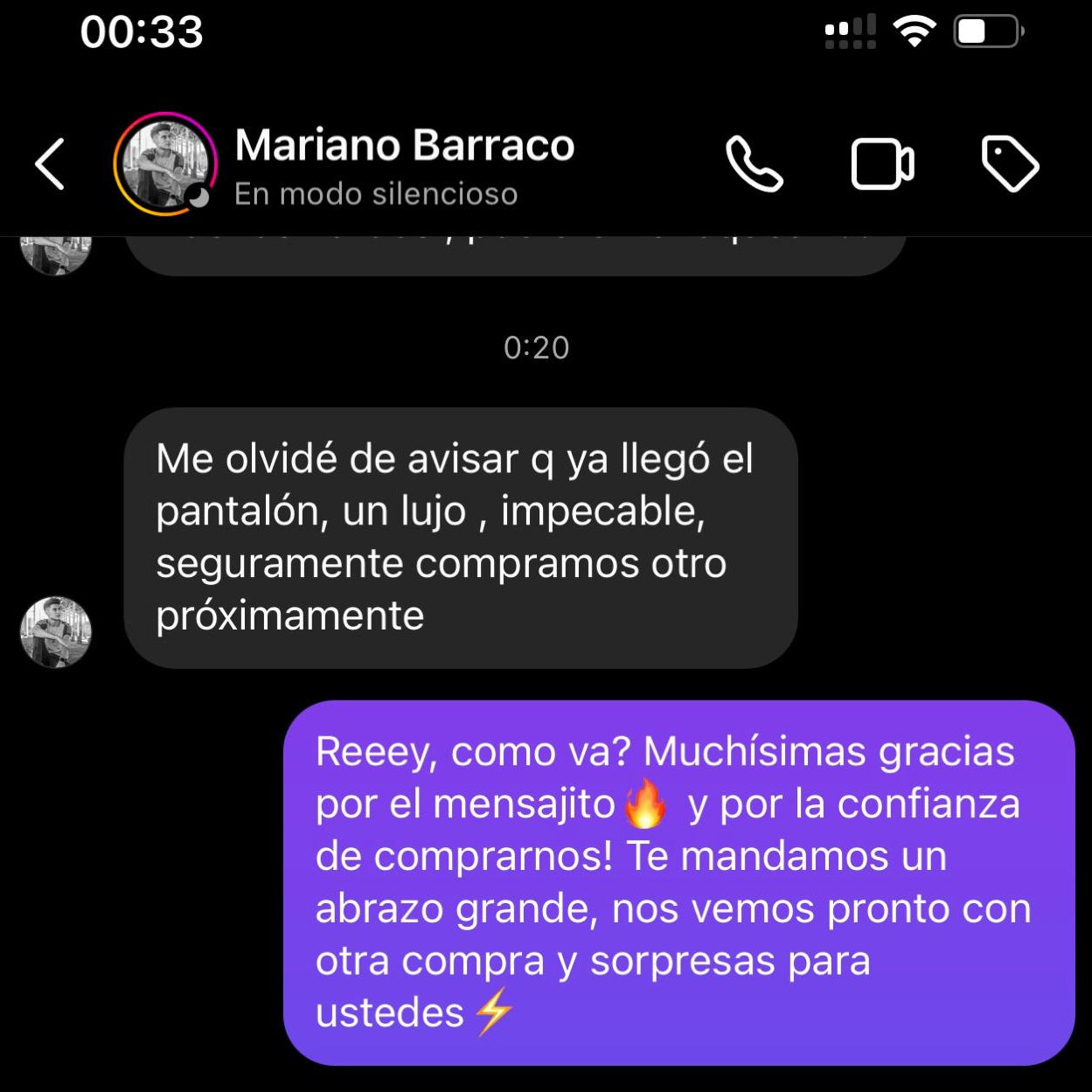Open sender avatar beside the pantalón message
Screen dimensions: 1092x1092
point(56,632)
